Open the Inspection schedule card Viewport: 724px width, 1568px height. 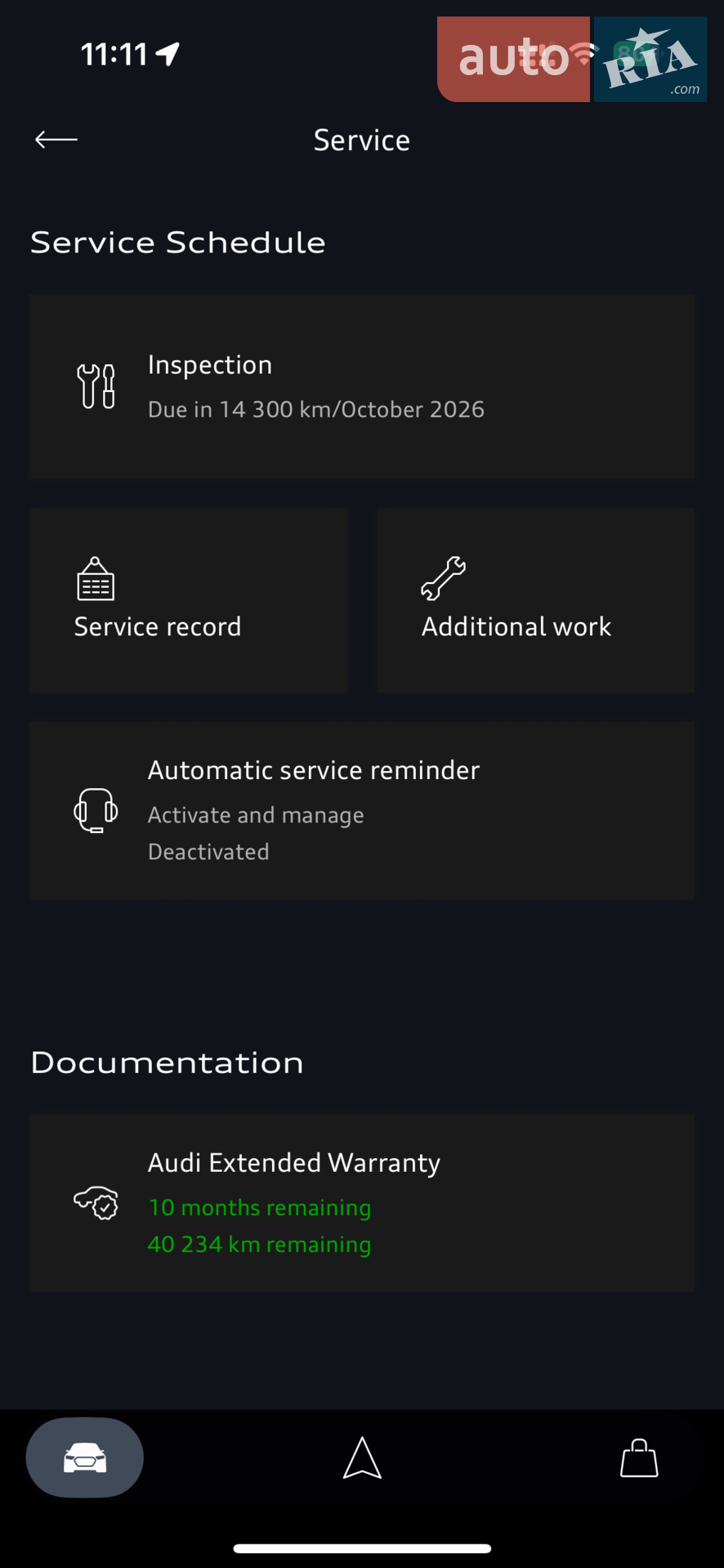tap(362, 386)
